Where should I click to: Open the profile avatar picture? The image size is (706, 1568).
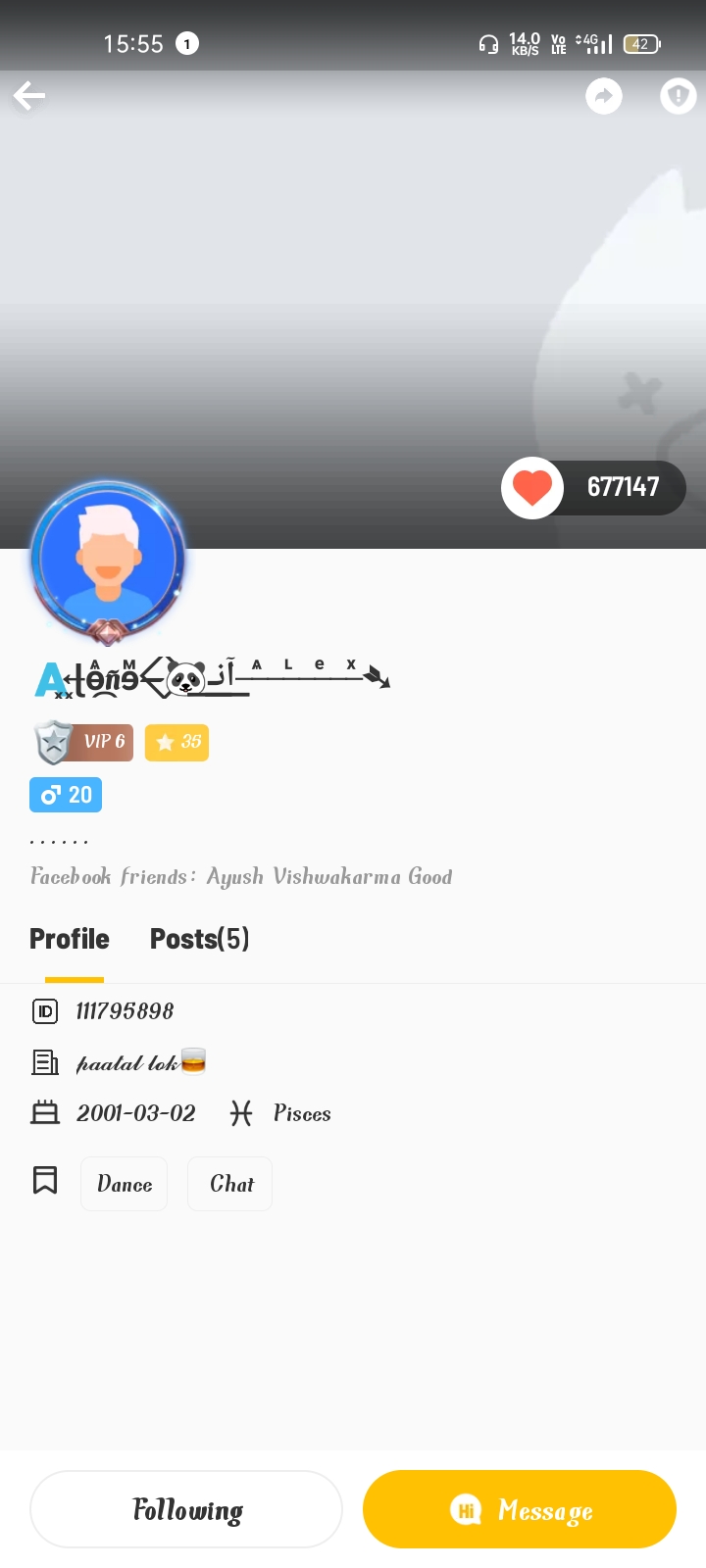pyautogui.click(x=108, y=561)
